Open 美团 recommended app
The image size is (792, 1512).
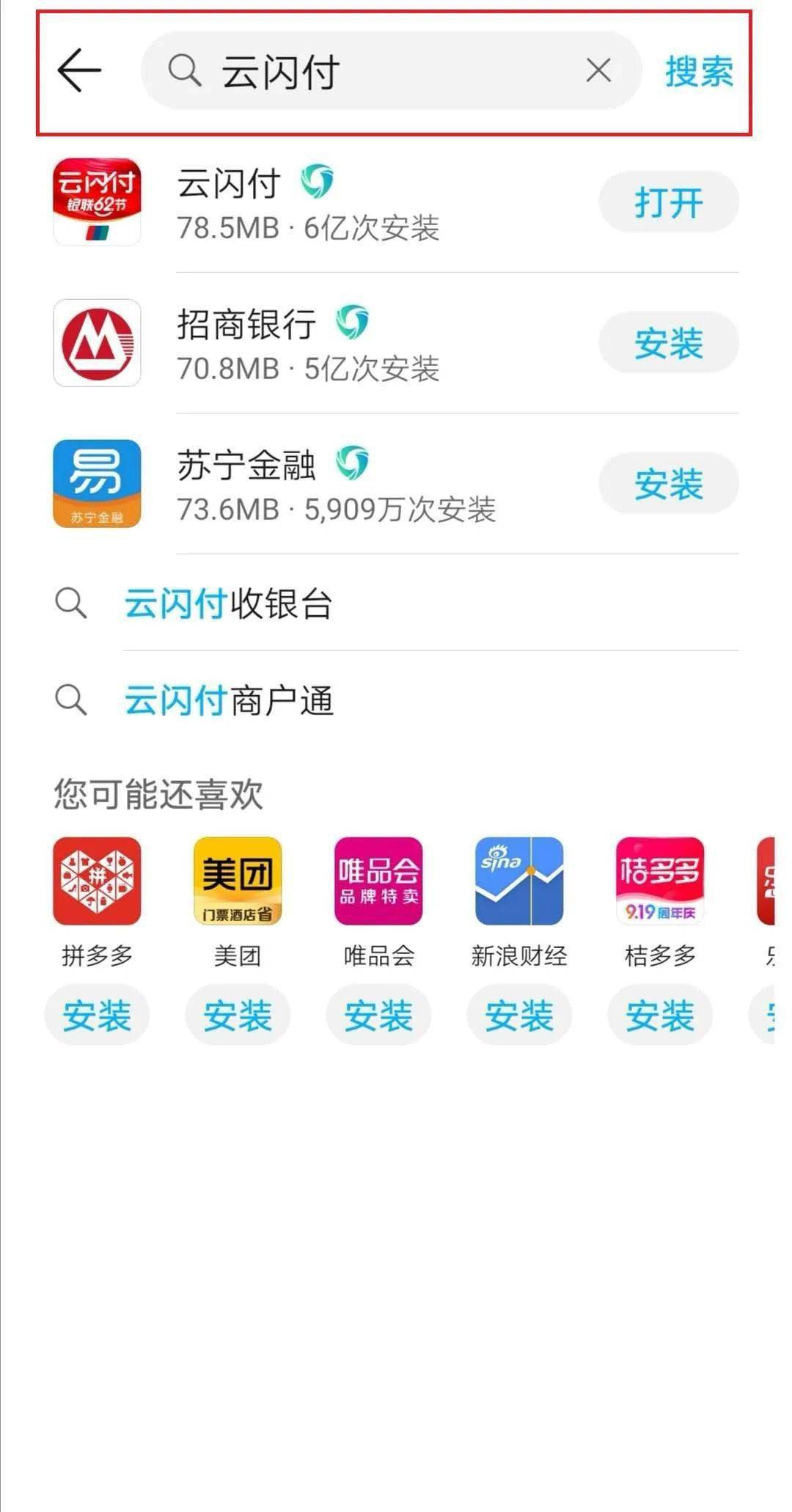click(238, 881)
